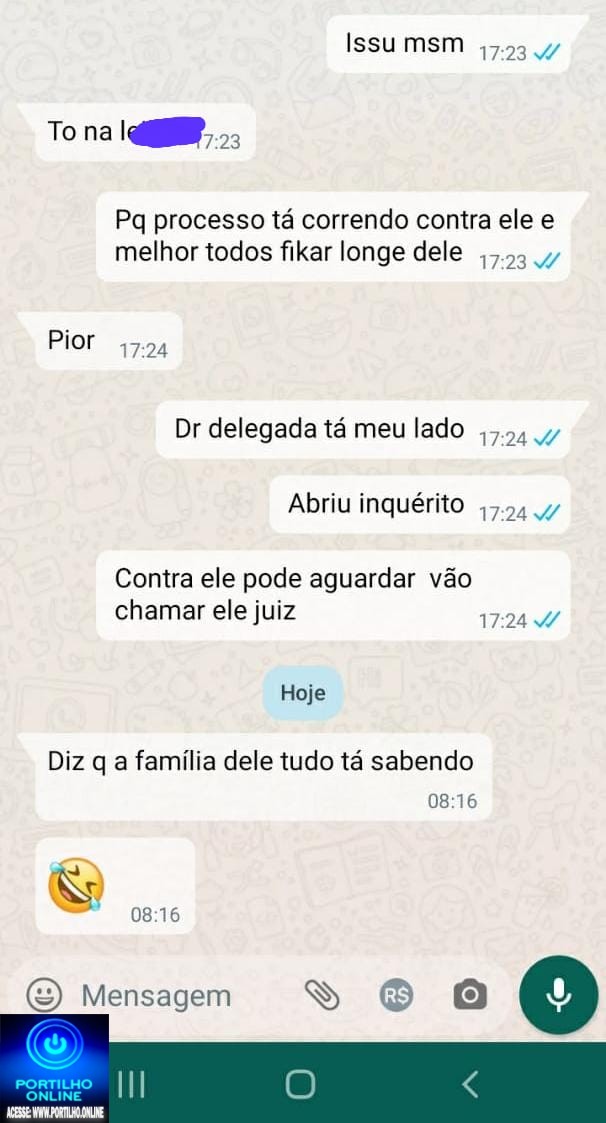Open the R$ payment option
The width and height of the screenshot is (606, 1123).
pyautogui.click(x=397, y=995)
